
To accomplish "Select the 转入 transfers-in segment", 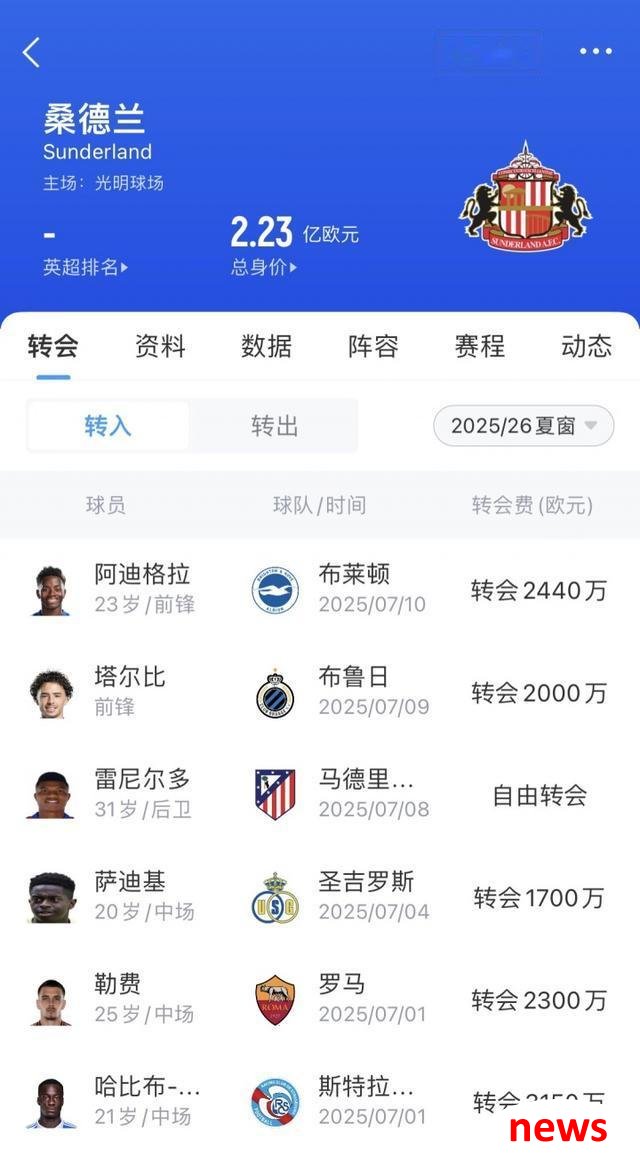I will click(x=108, y=426).
